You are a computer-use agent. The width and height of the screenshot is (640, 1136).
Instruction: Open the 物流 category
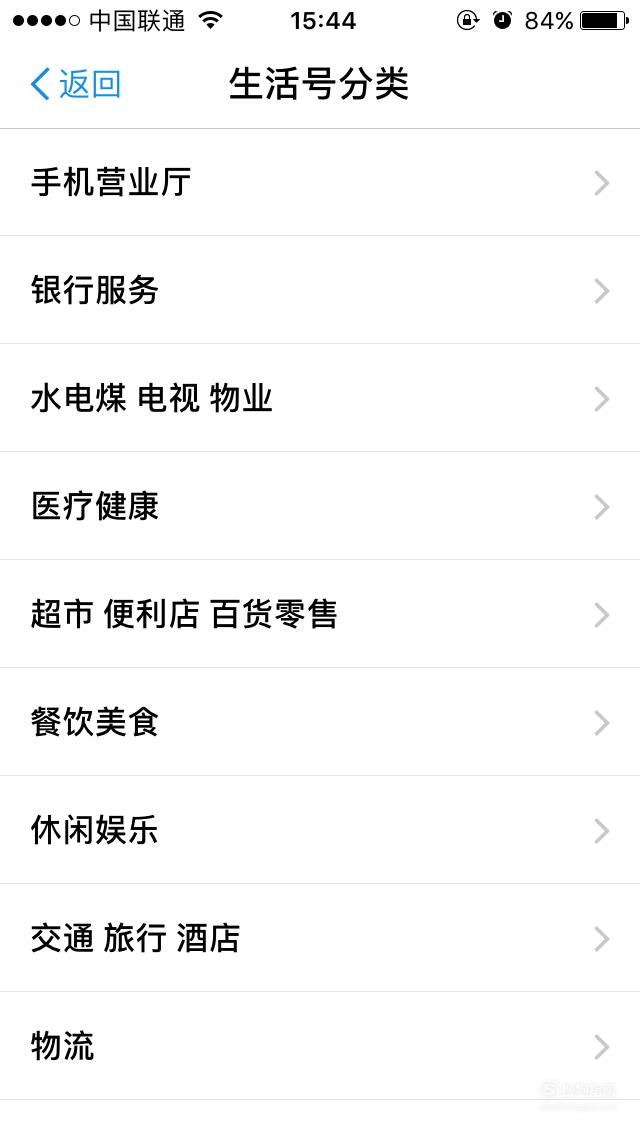click(320, 1045)
